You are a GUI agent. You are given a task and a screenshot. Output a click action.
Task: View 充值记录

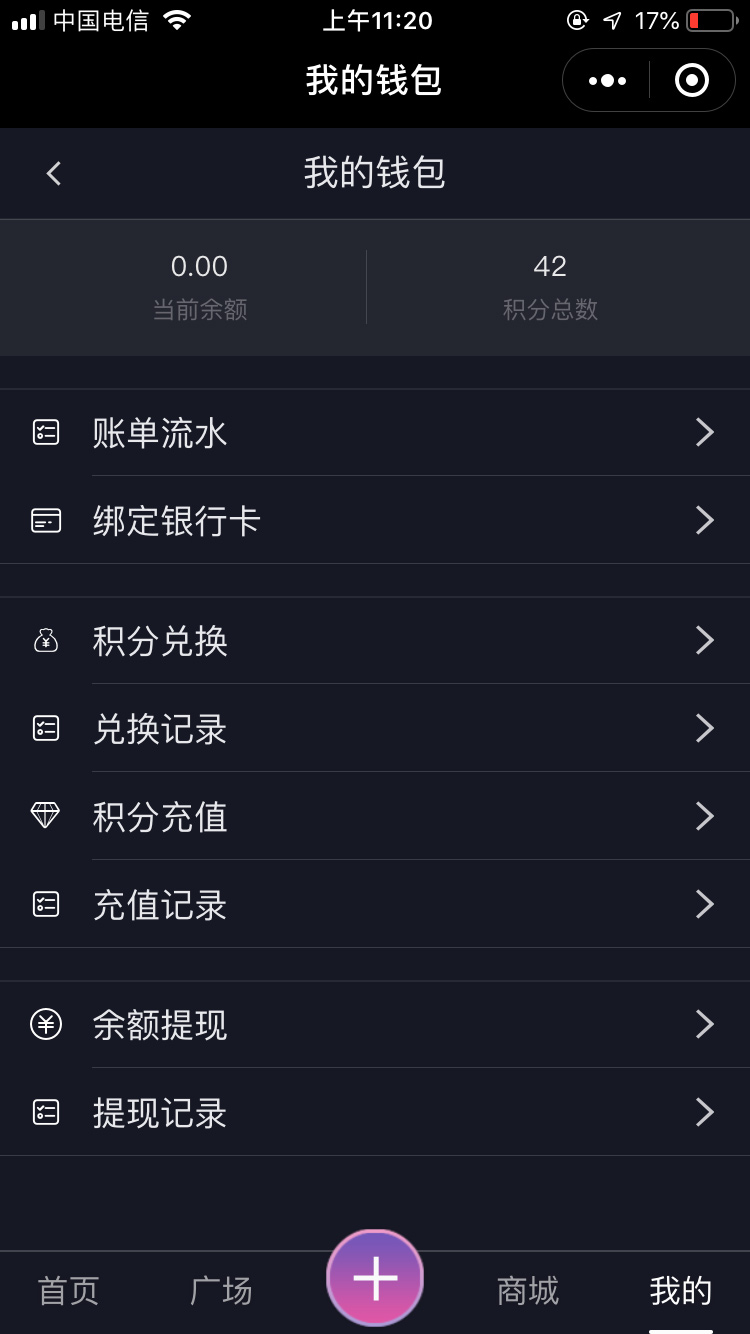375,905
